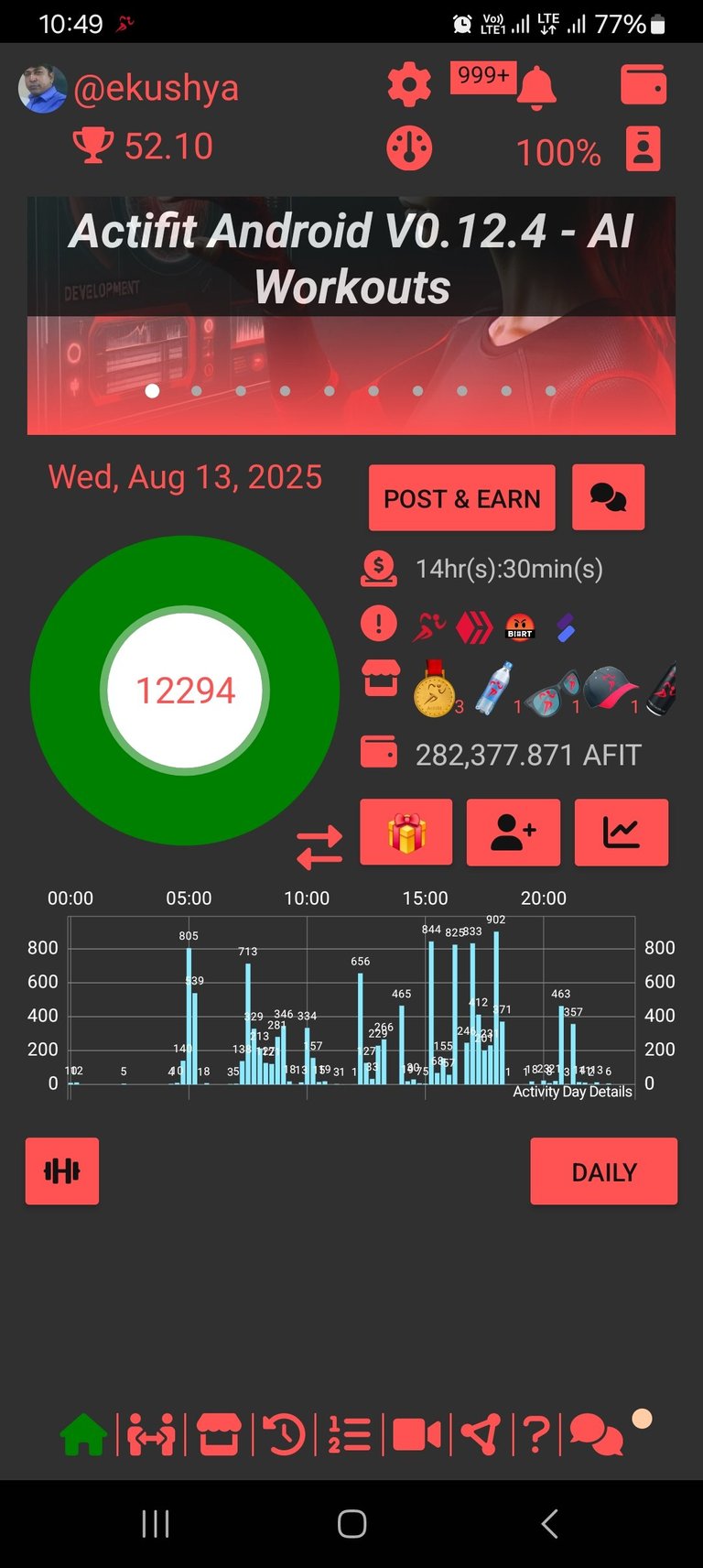Tap the add friend button

point(514,833)
